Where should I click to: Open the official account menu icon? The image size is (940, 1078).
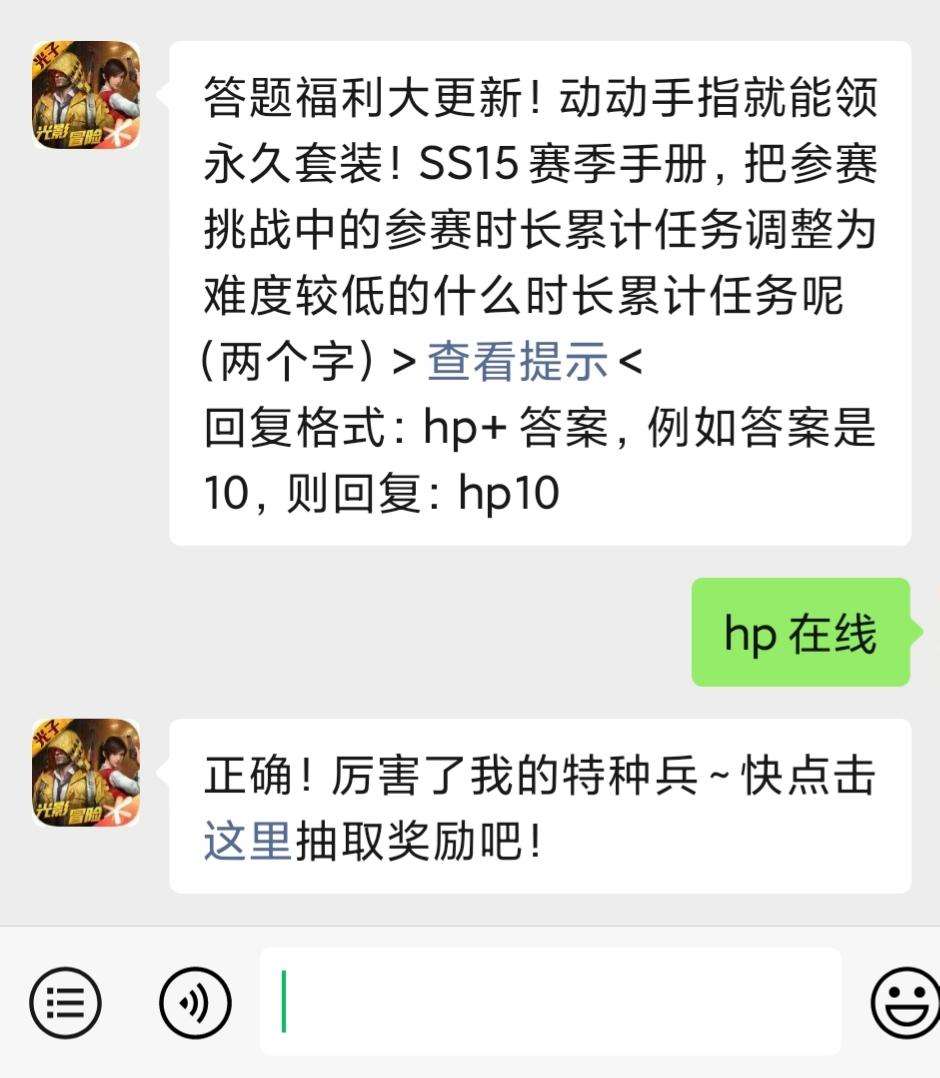point(65,1002)
